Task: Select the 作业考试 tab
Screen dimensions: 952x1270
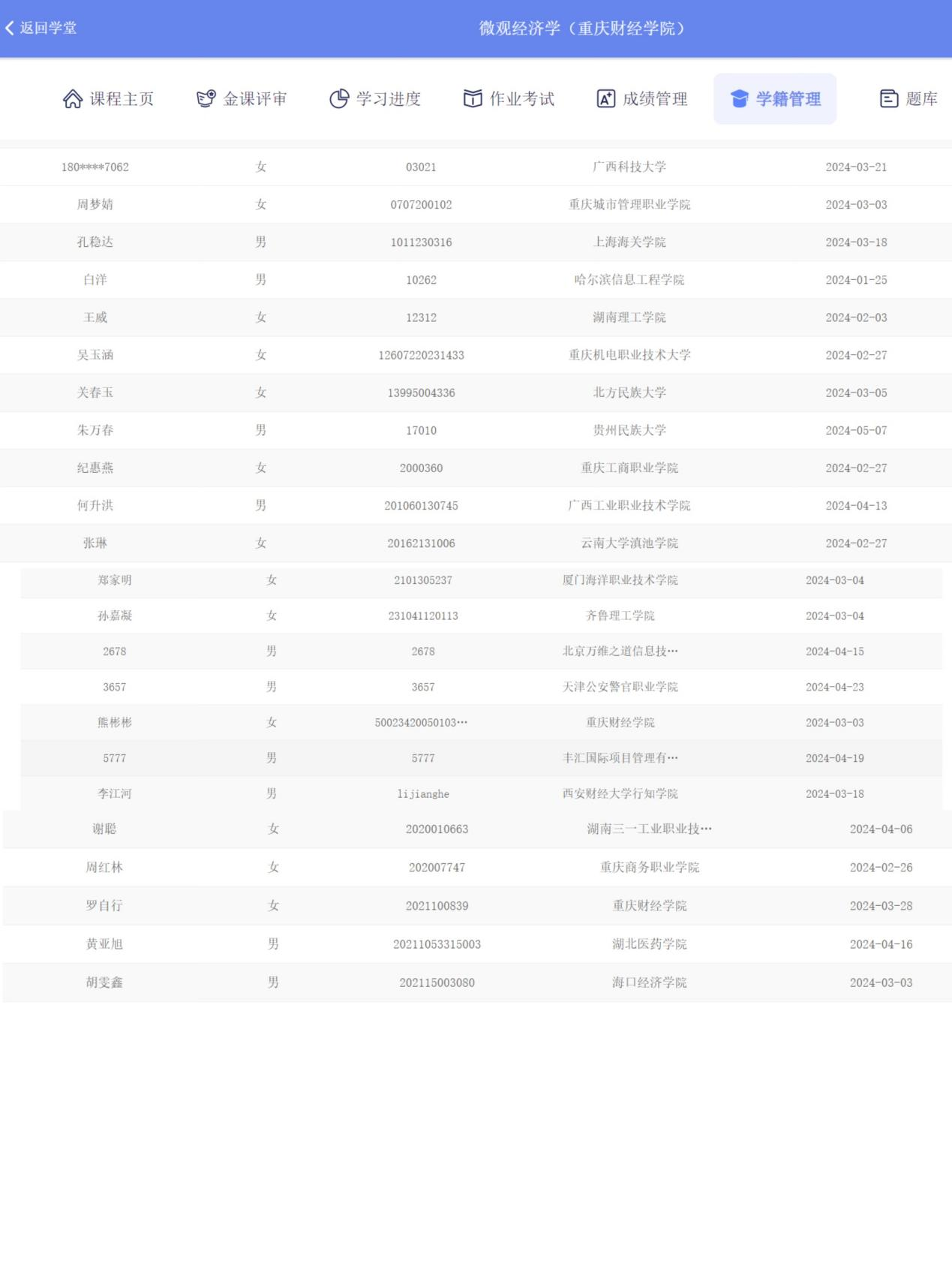Action: pyautogui.click(x=509, y=99)
